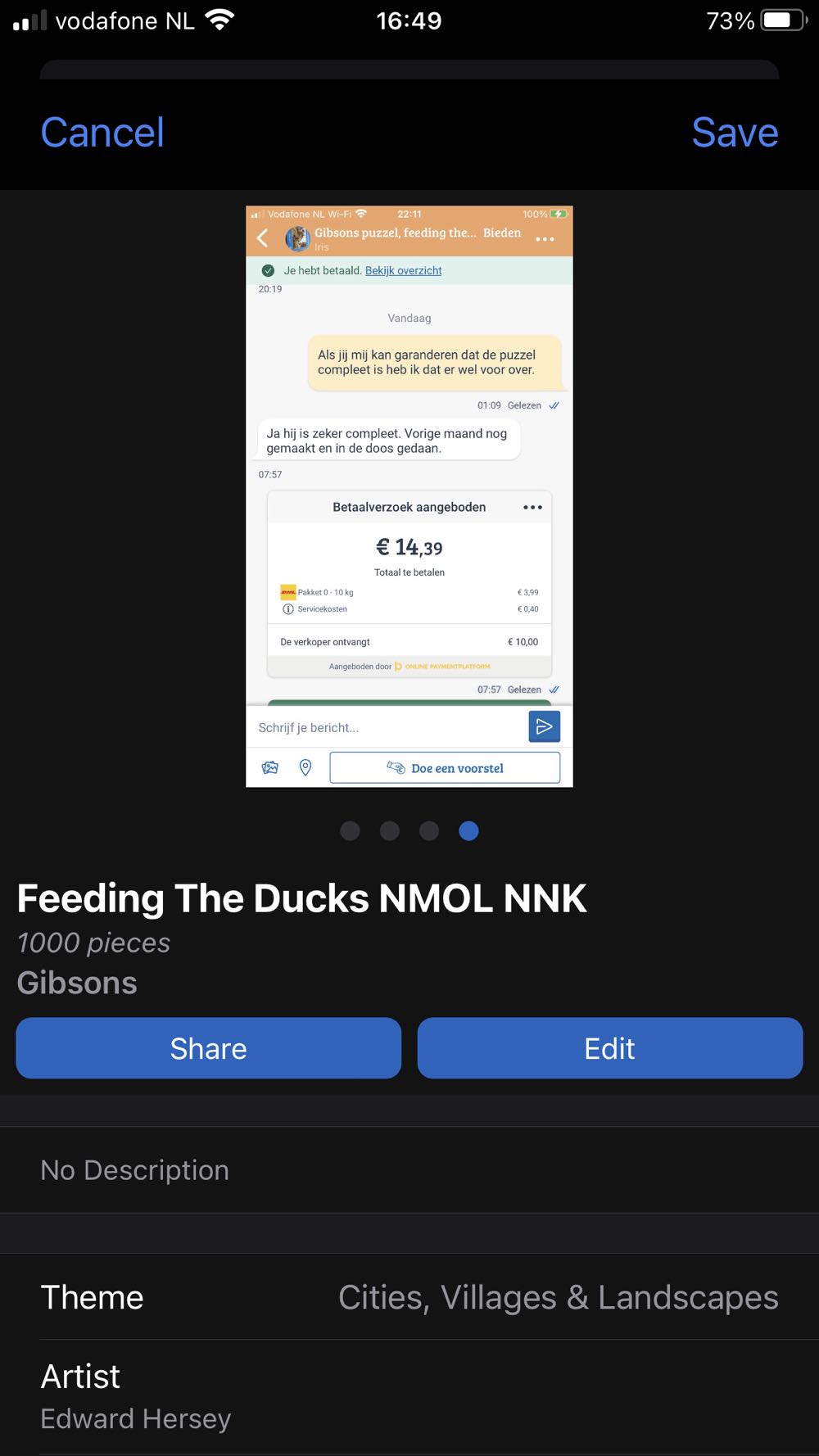Share the Feeding The Ducks puzzle
The width and height of the screenshot is (819, 1456).
[x=208, y=1048]
